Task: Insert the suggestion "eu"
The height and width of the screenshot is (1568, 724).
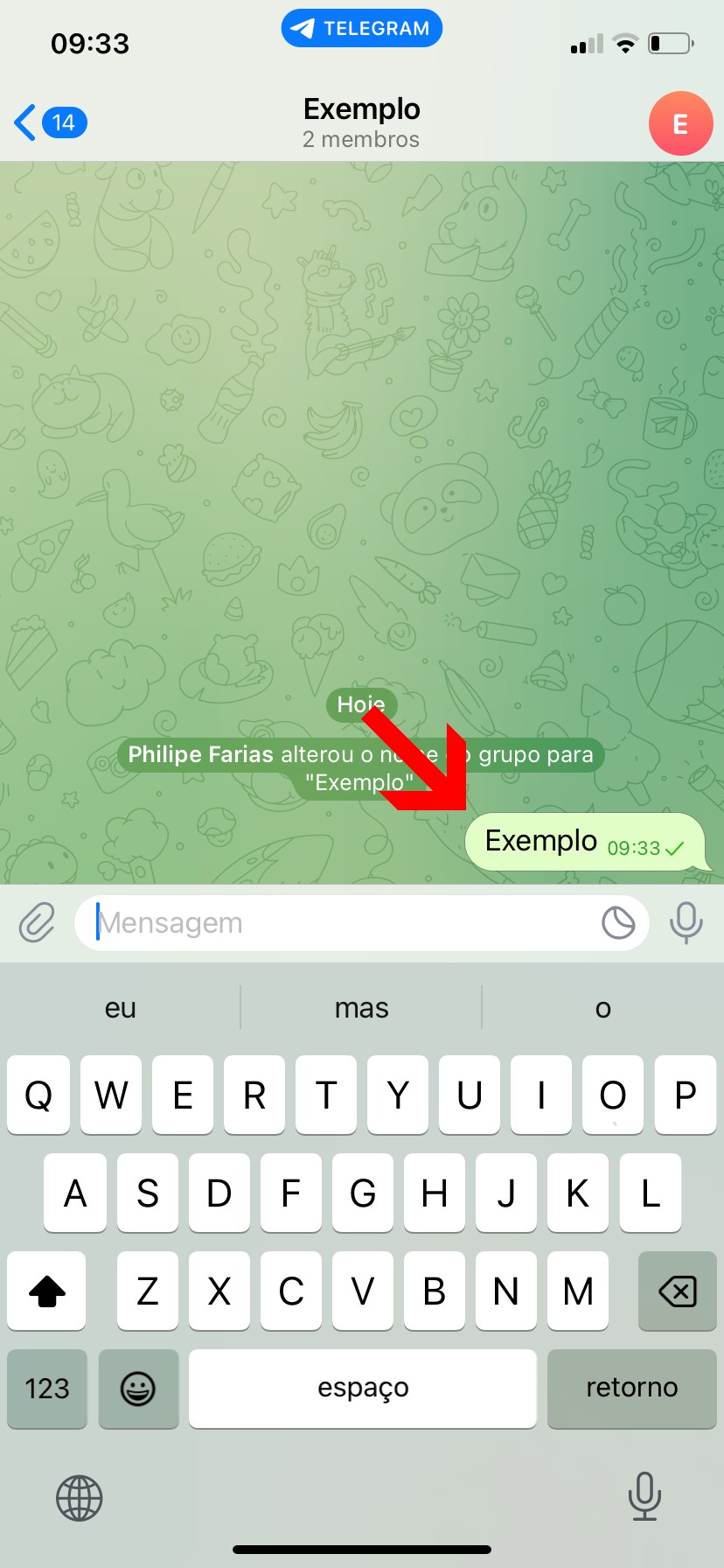Action: (121, 1008)
